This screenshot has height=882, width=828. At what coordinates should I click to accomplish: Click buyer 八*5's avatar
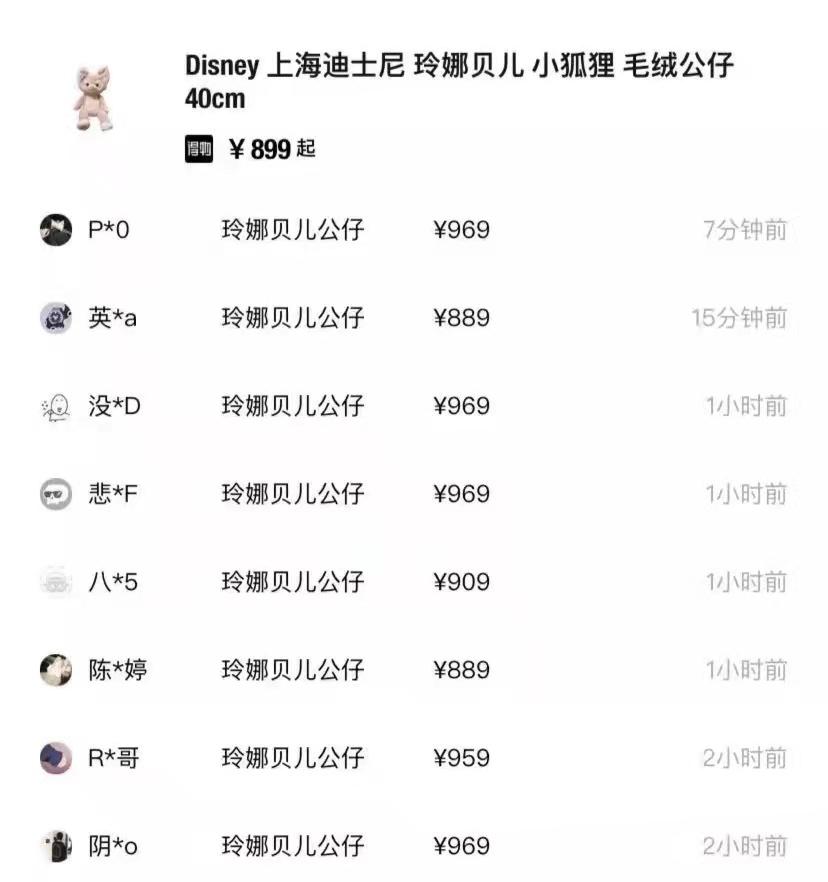(x=55, y=581)
